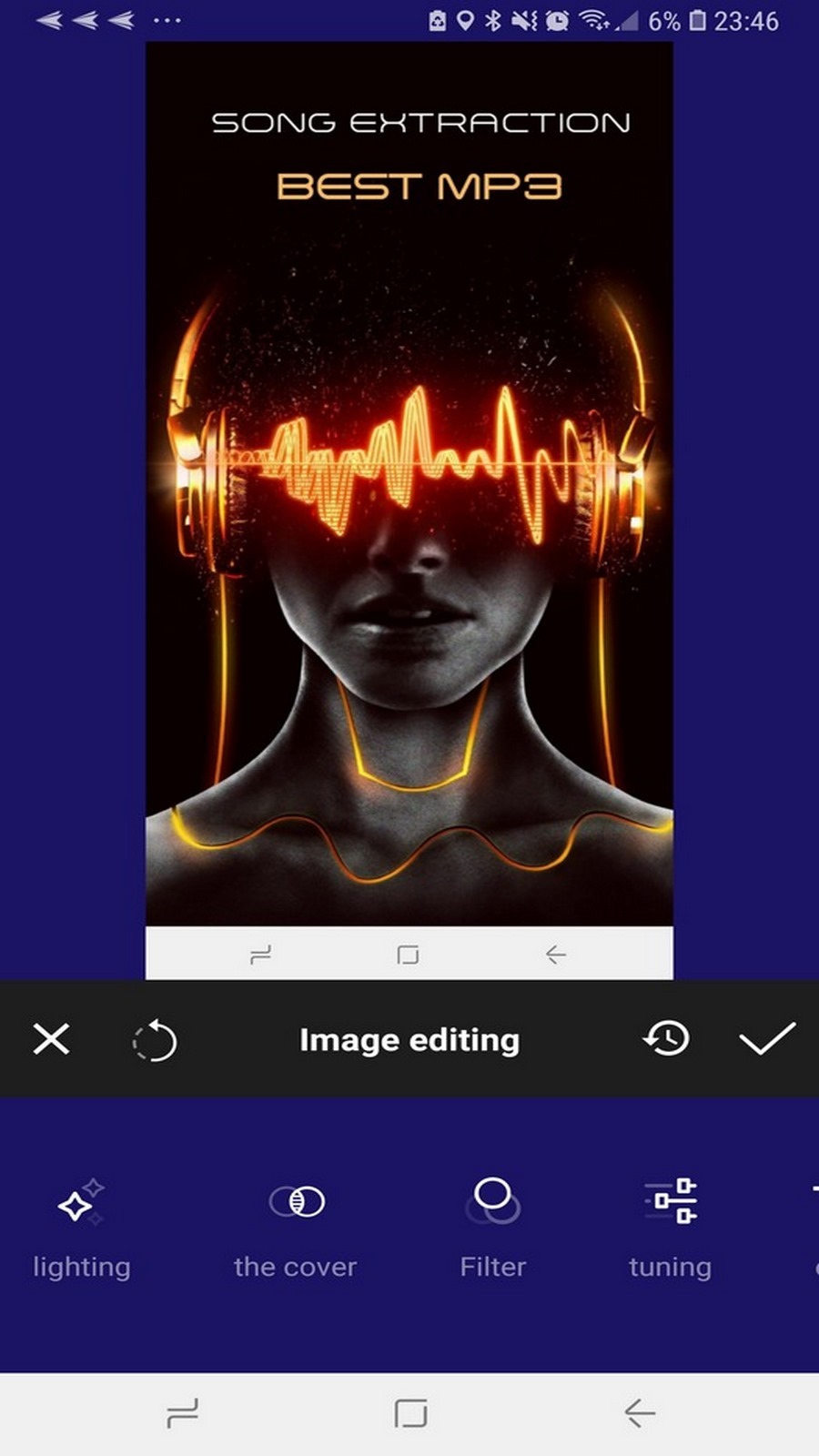Open the Filter option
The image size is (819, 1456).
[x=492, y=1224]
